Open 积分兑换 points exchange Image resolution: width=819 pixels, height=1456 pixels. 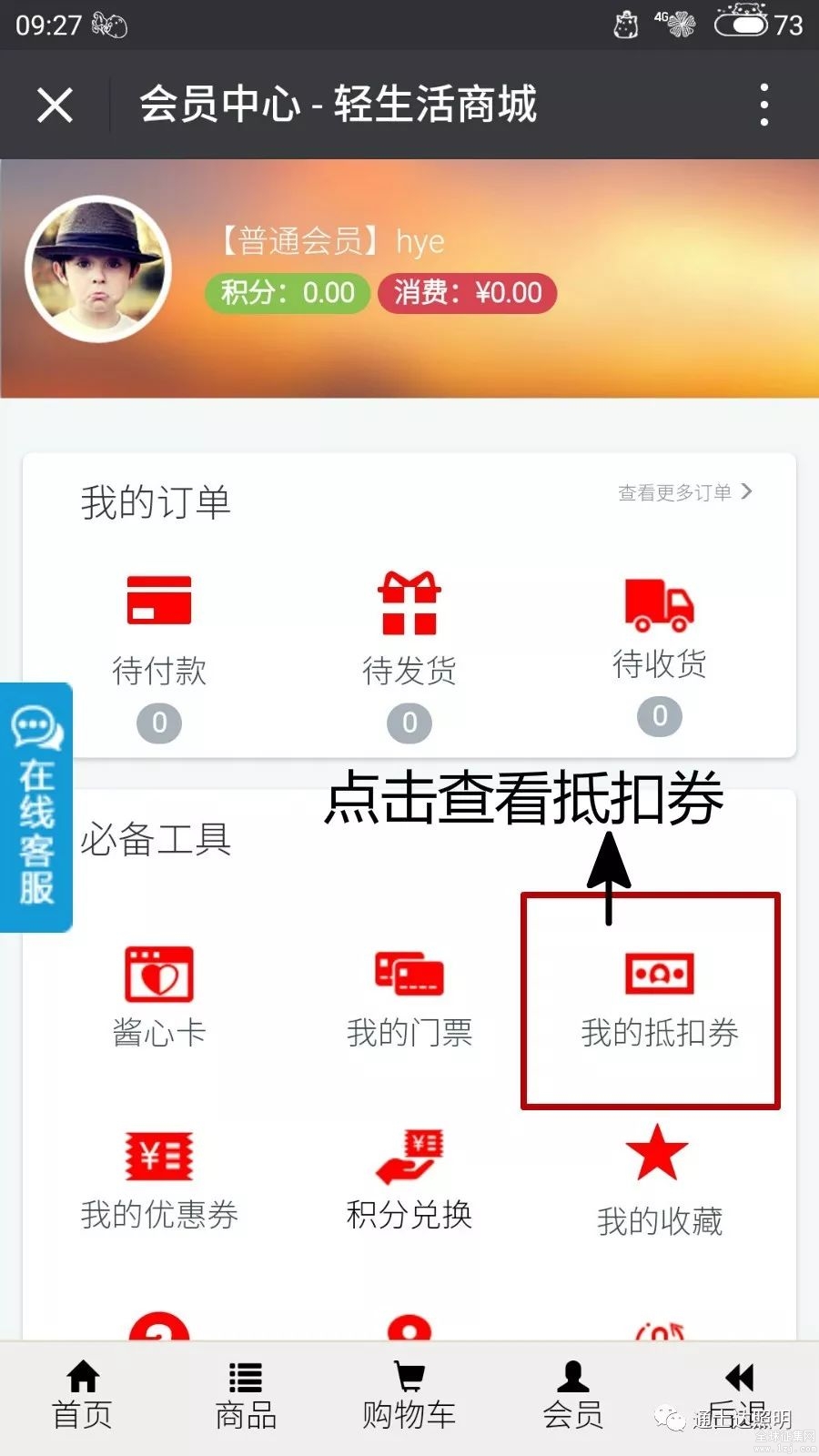409,1178
